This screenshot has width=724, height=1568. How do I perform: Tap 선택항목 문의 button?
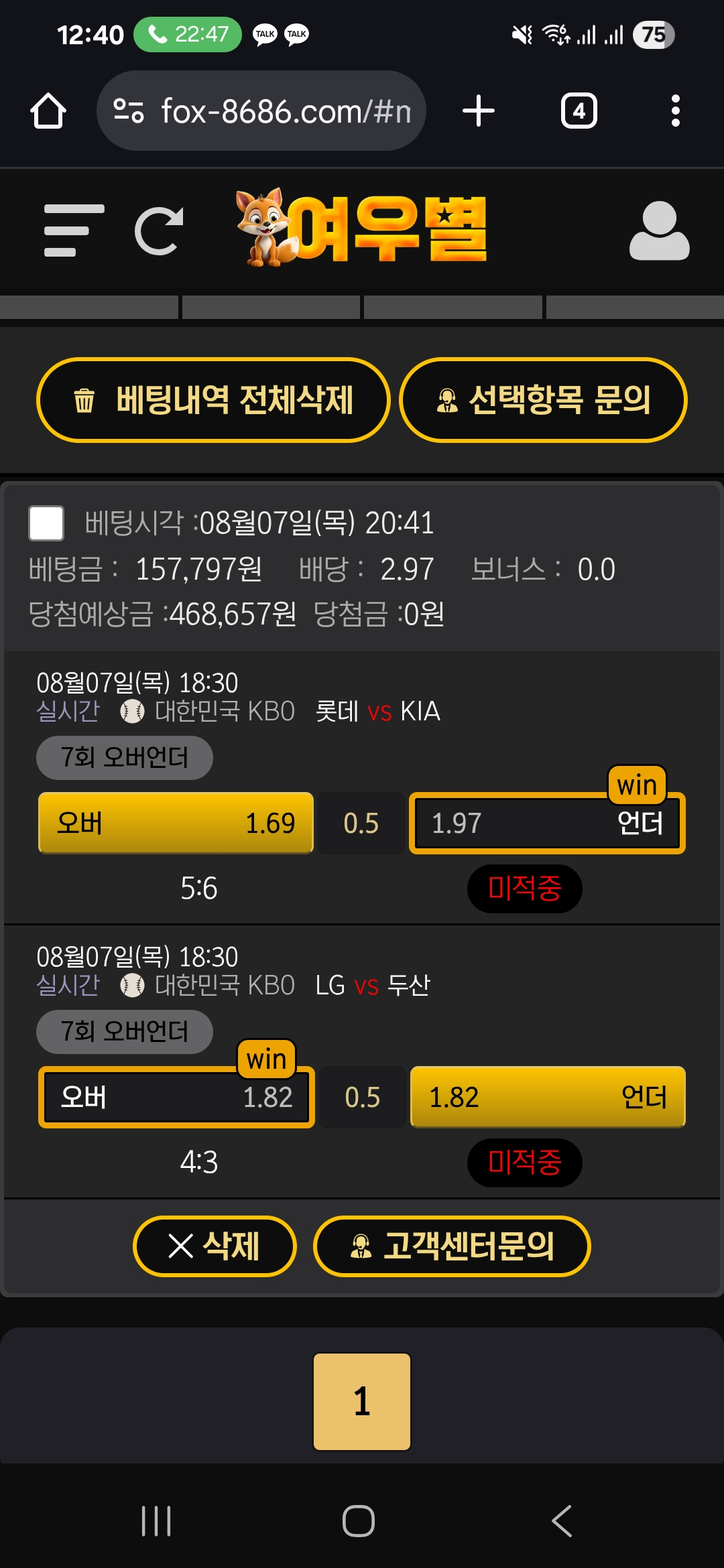point(543,400)
